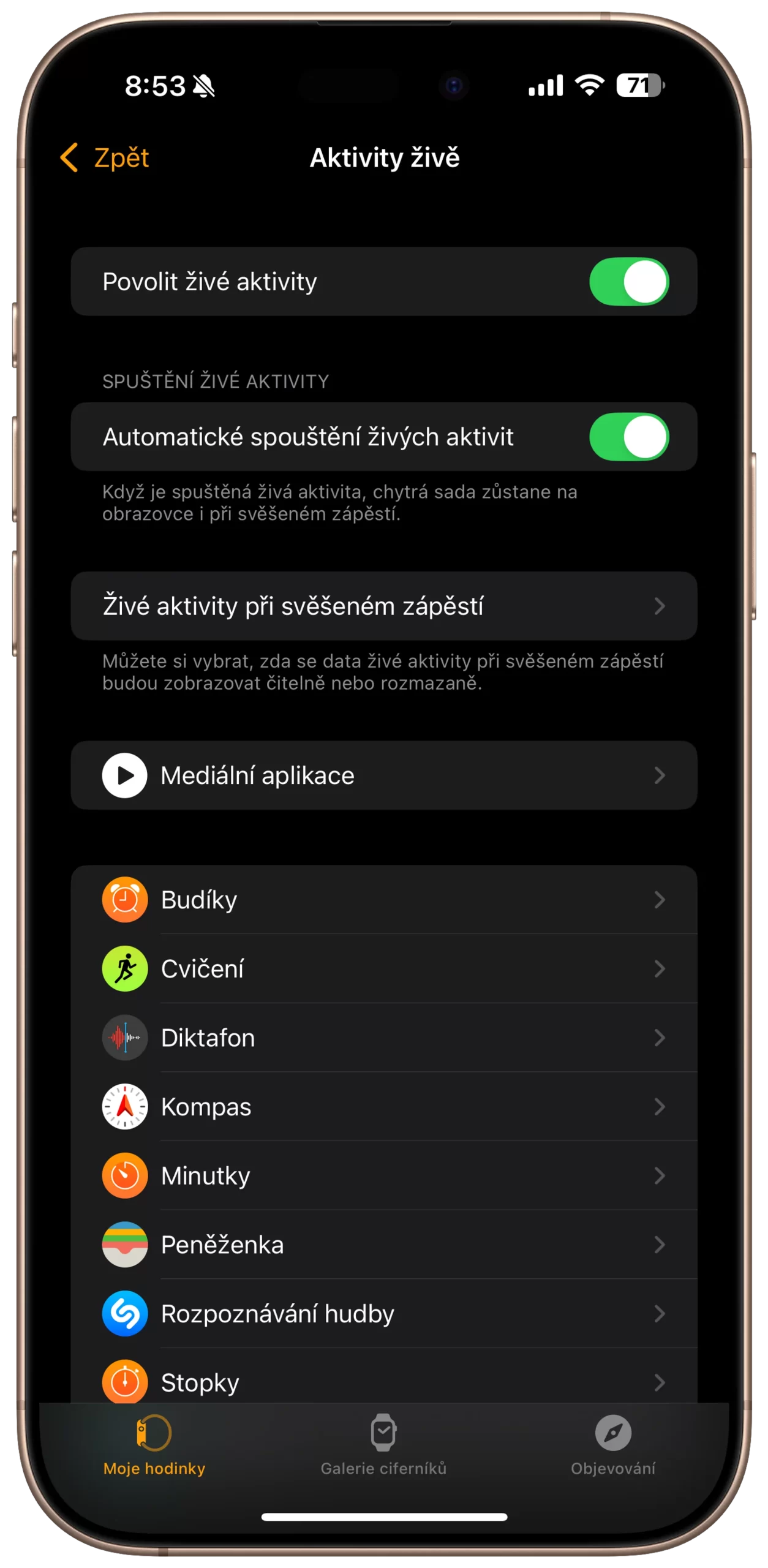Switch to the Moje hodinky tab
Image resolution: width=768 pixels, height=1568 pixels.
coord(154,1444)
